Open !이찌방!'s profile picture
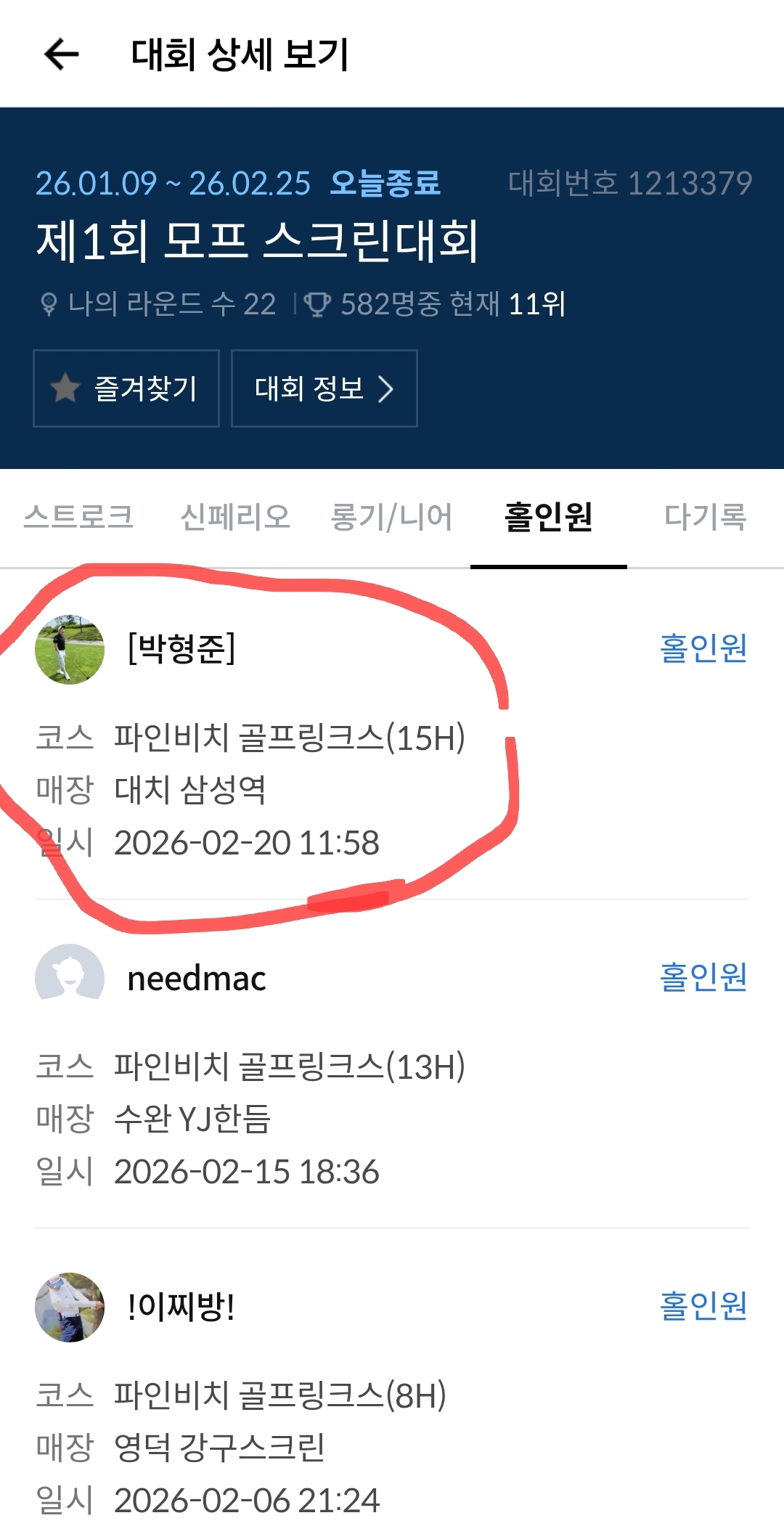 70,1307
